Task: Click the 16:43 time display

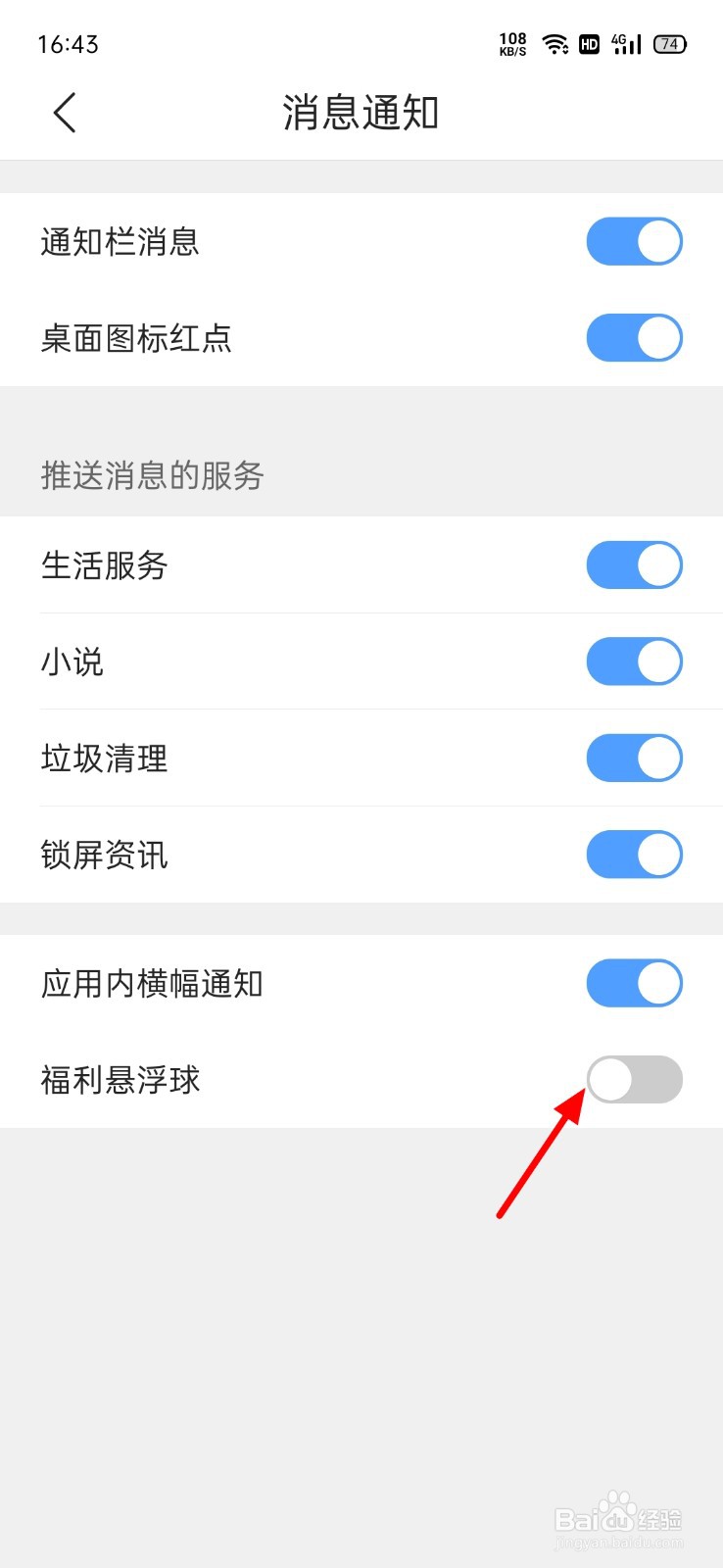Action: (67, 44)
